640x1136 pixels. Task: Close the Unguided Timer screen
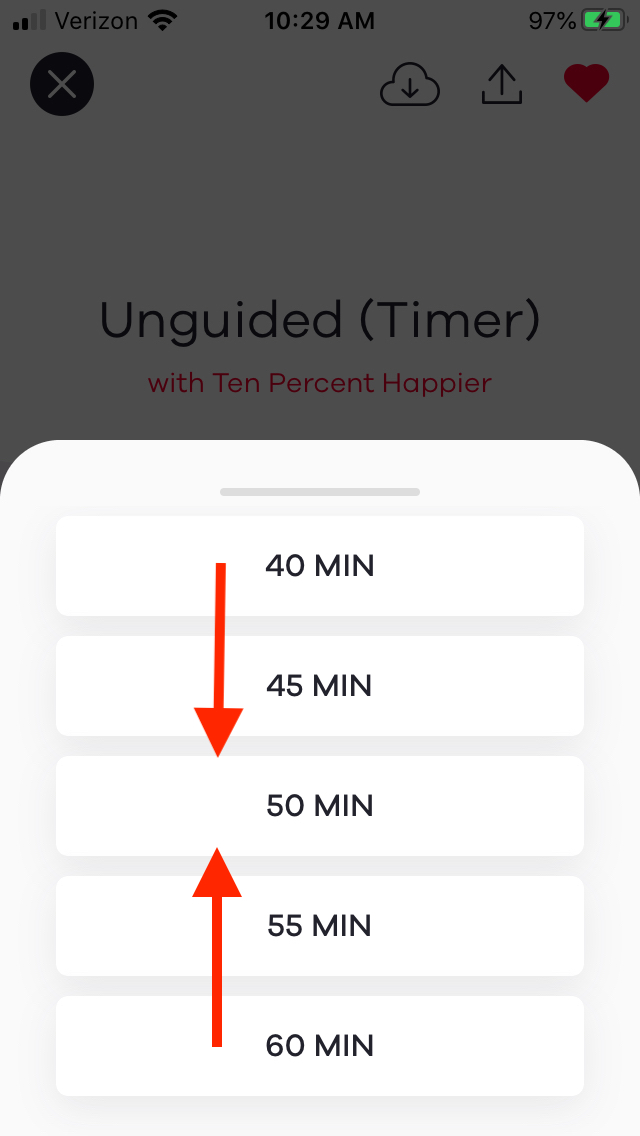pyautogui.click(x=62, y=84)
